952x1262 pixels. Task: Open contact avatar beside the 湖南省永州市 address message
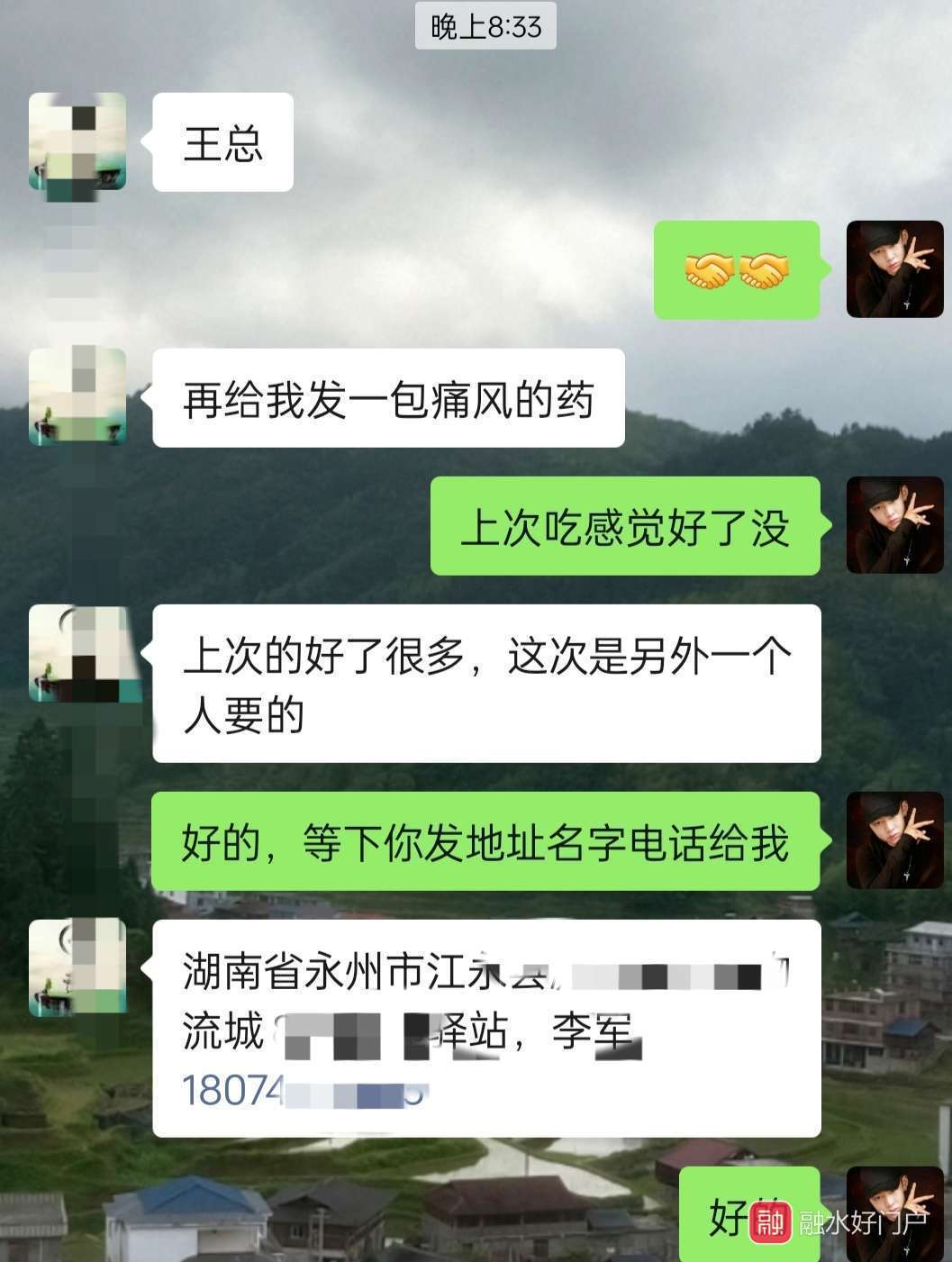point(77,967)
